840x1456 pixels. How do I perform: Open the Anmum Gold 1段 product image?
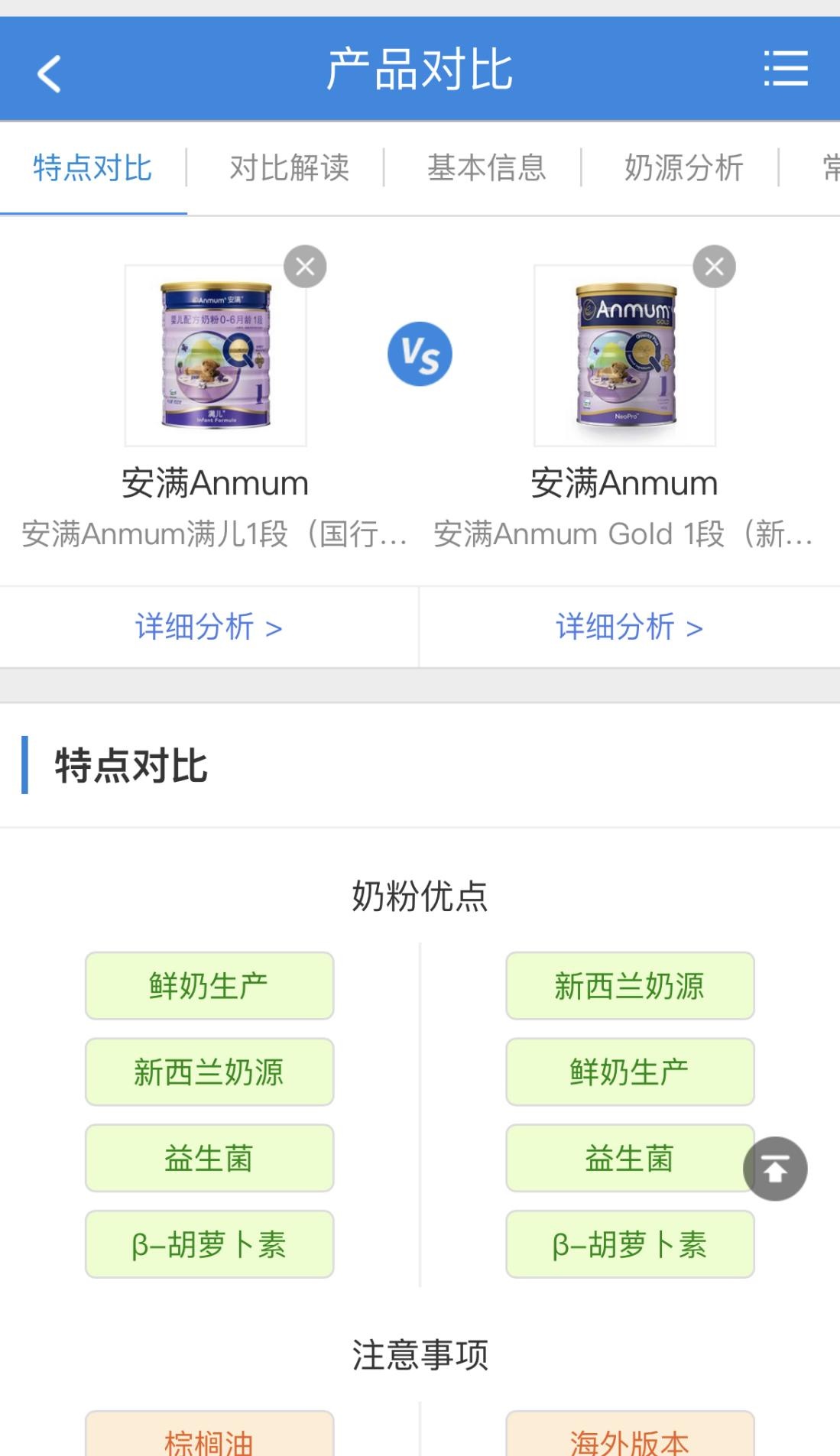(x=624, y=355)
